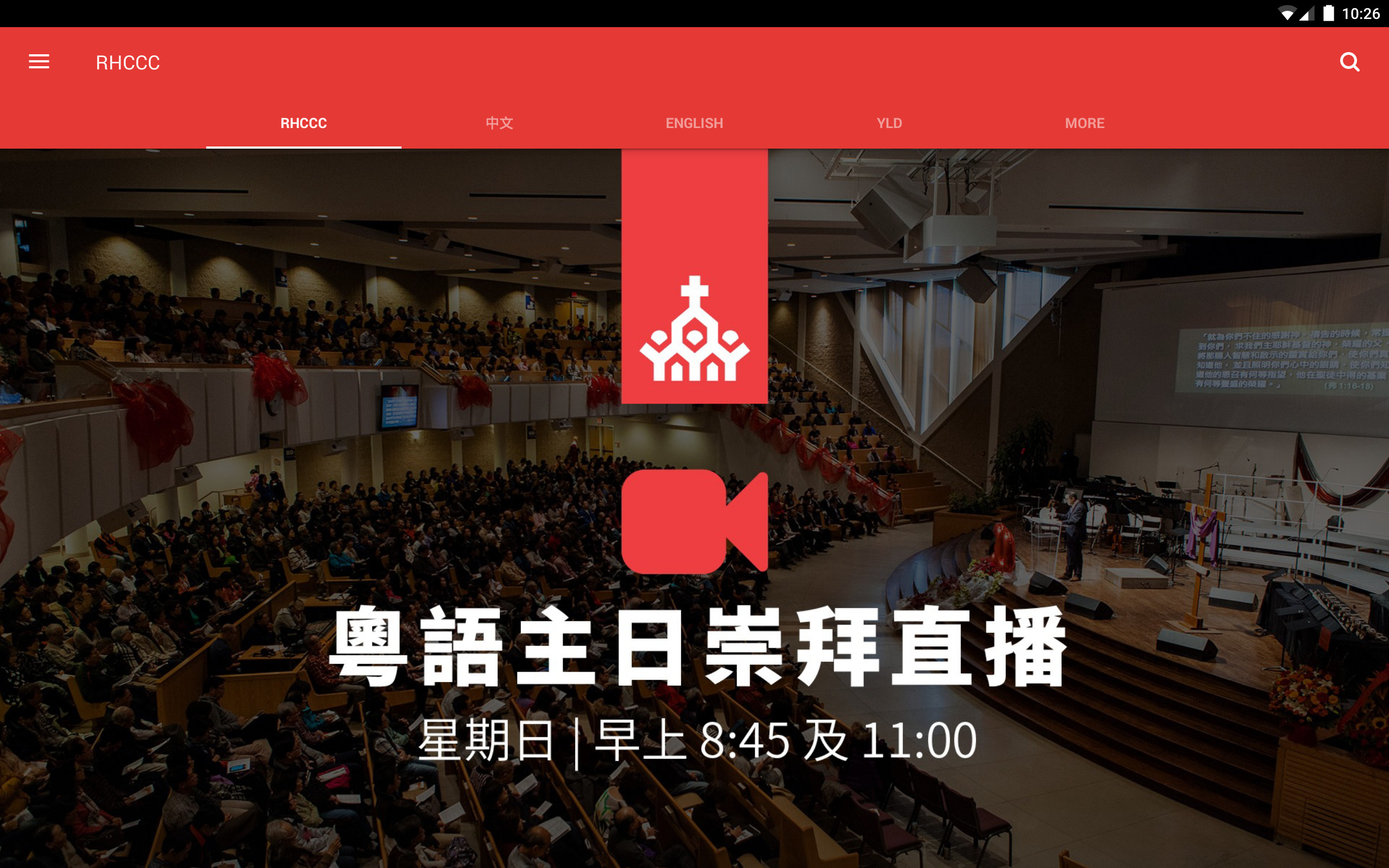Open search with the magnifier icon
This screenshot has height=868, width=1389.
(x=1349, y=62)
